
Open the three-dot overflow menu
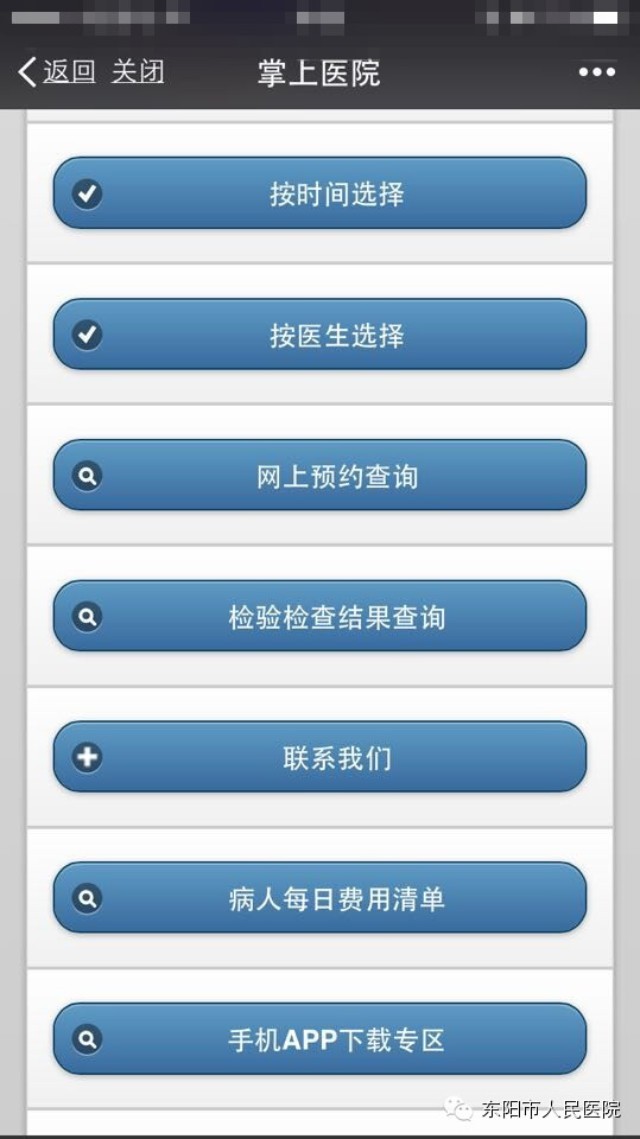pos(596,73)
